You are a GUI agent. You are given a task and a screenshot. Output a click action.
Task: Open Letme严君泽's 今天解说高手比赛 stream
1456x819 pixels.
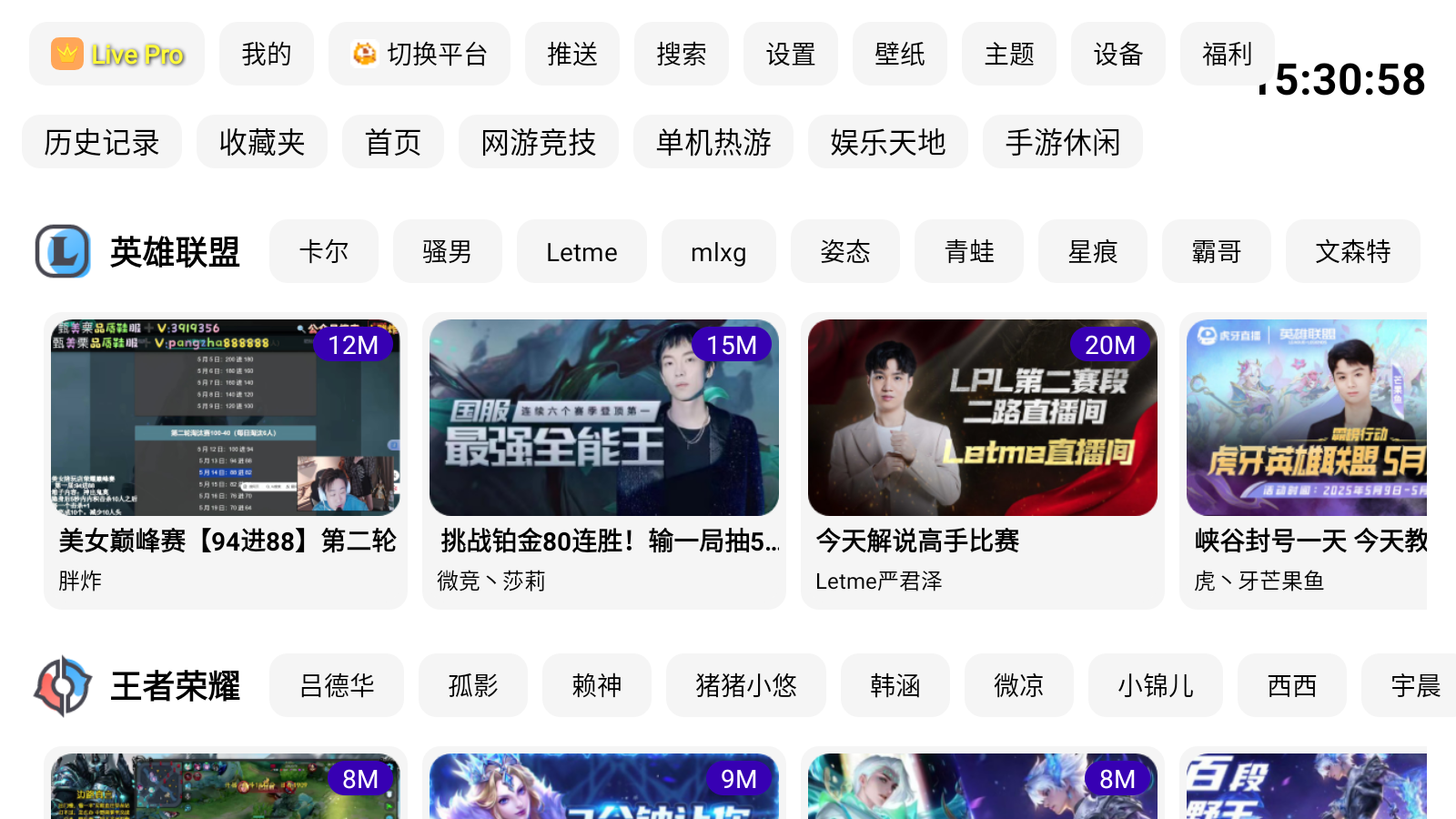(x=983, y=460)
